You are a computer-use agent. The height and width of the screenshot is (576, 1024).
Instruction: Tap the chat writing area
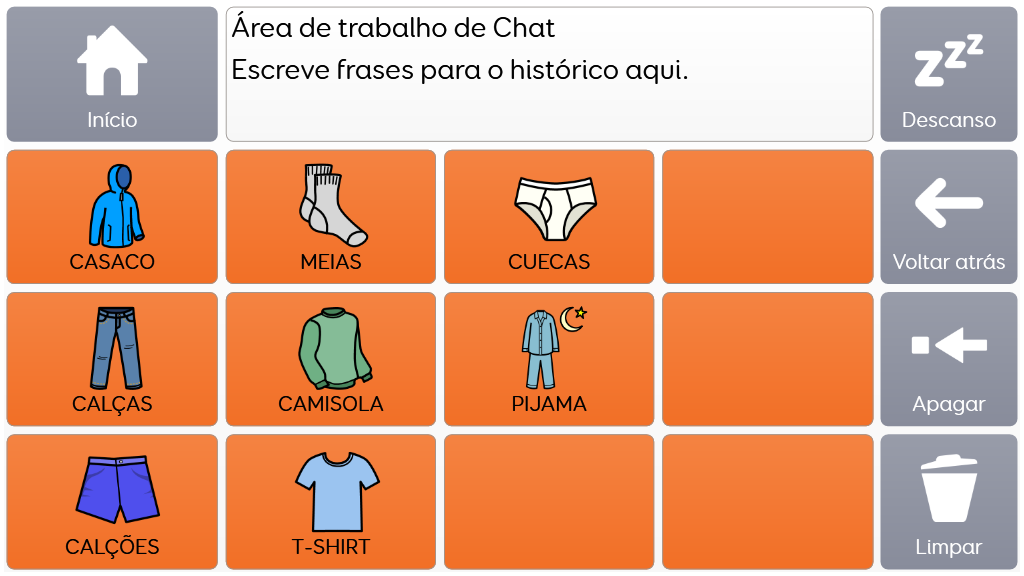coord(549,74)
